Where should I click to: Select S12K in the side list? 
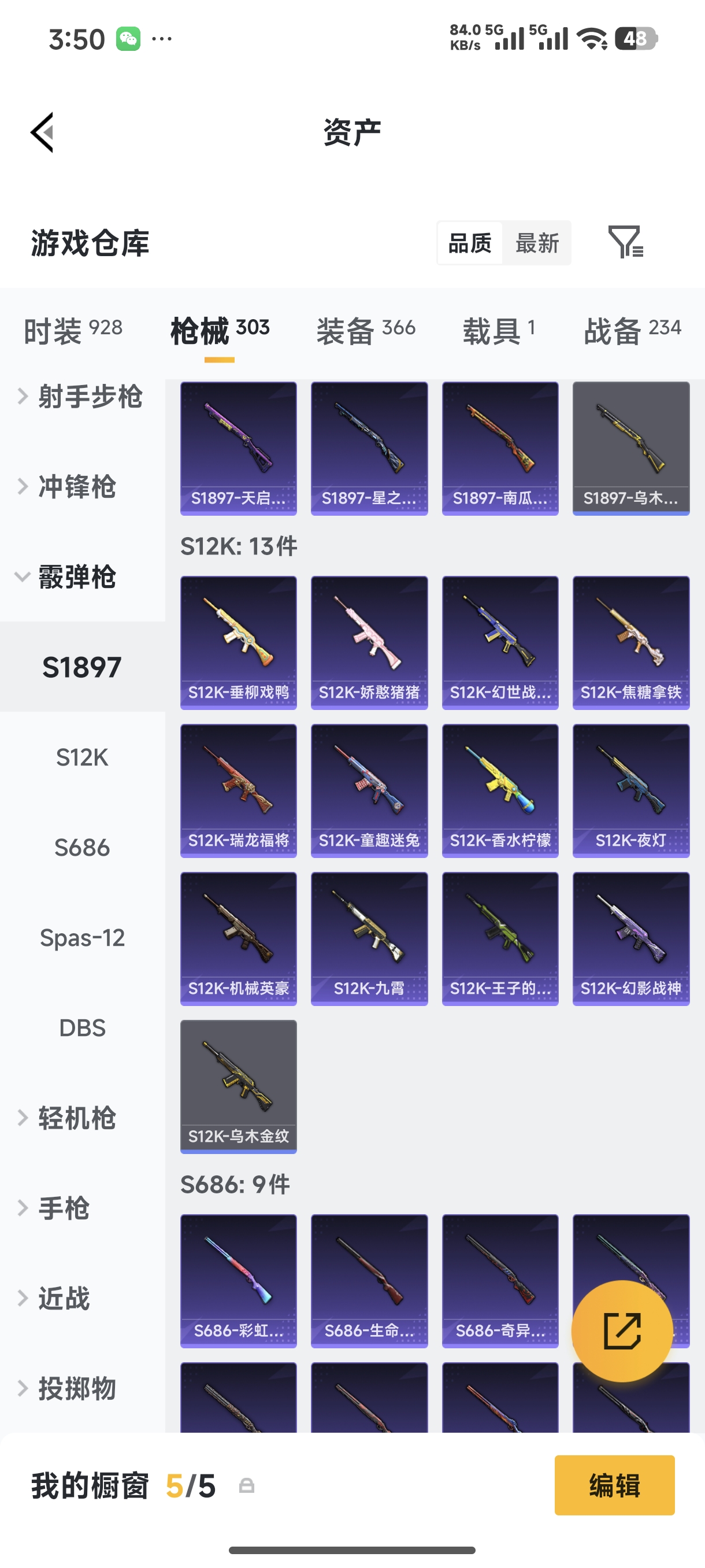coord(82,757)
